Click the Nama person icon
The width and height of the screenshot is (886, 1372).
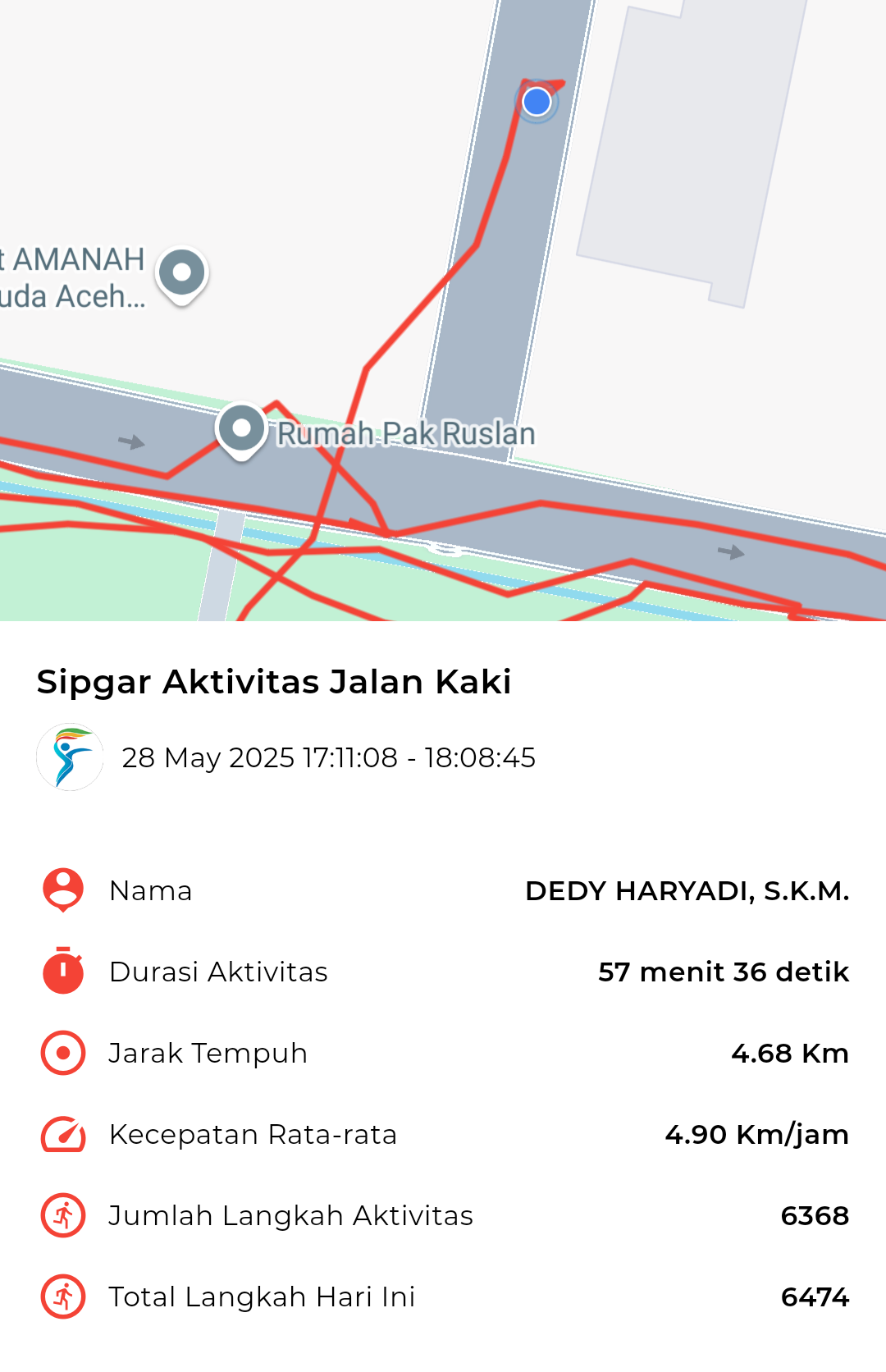(62, 890)
